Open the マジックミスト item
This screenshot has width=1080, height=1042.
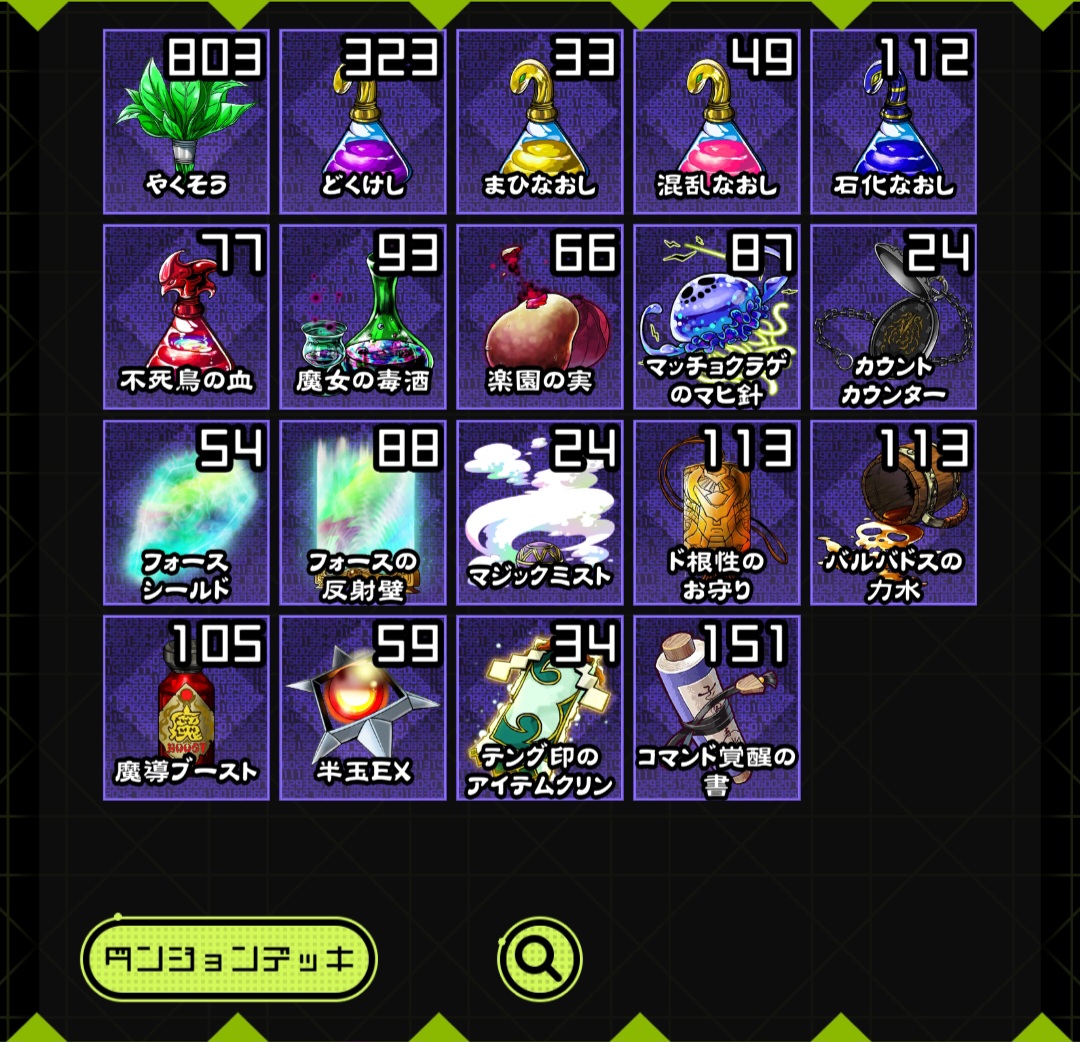pyautogui.click(x=540, y=513)
